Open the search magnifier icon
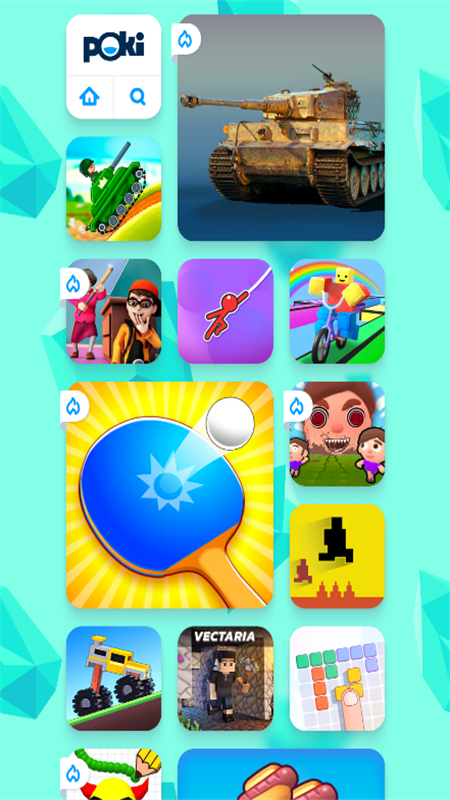The width and height of the screenshot is (450, 800). (138, 96)
